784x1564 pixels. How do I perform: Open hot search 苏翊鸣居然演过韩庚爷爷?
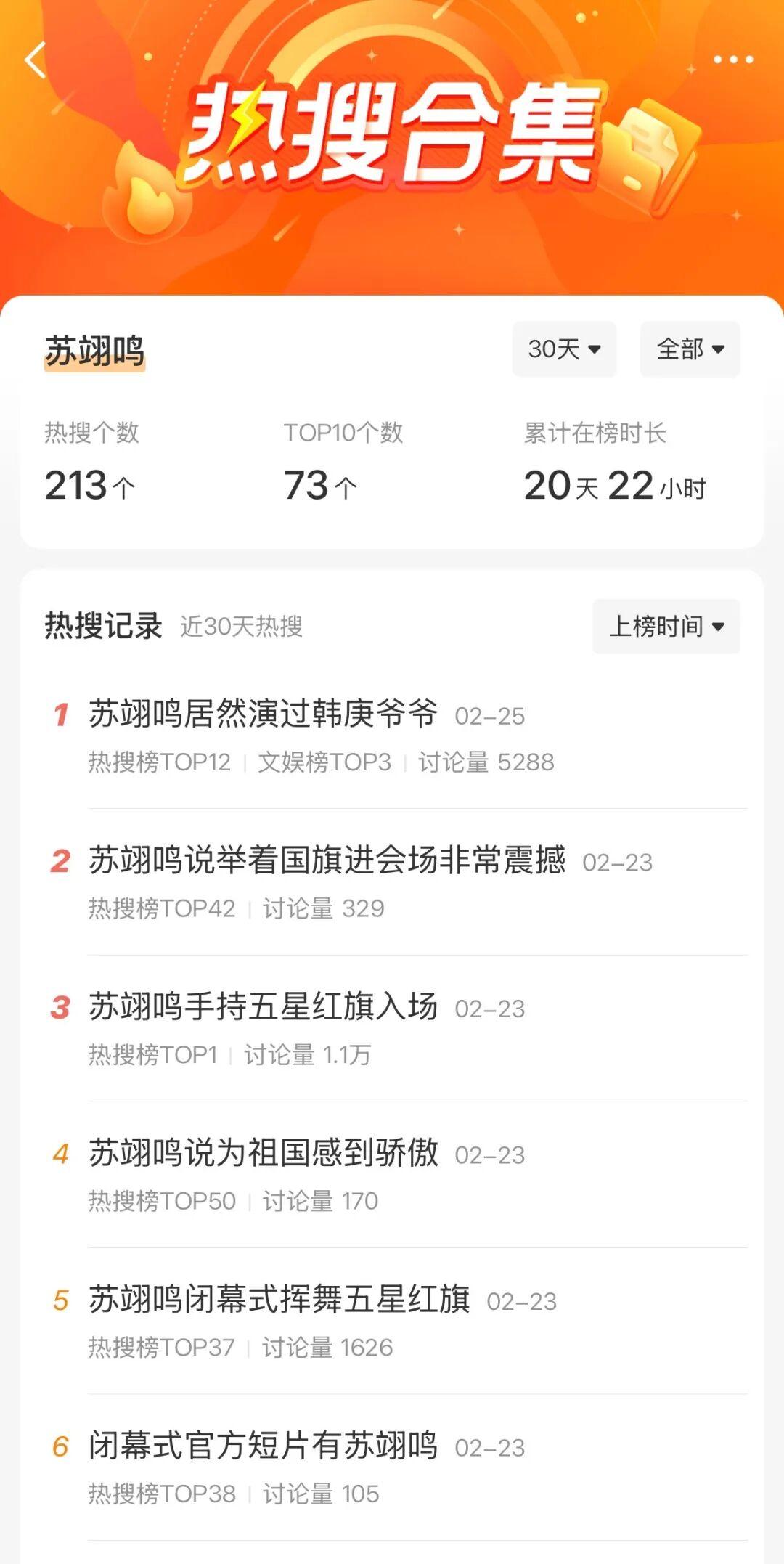click(264, 714)
